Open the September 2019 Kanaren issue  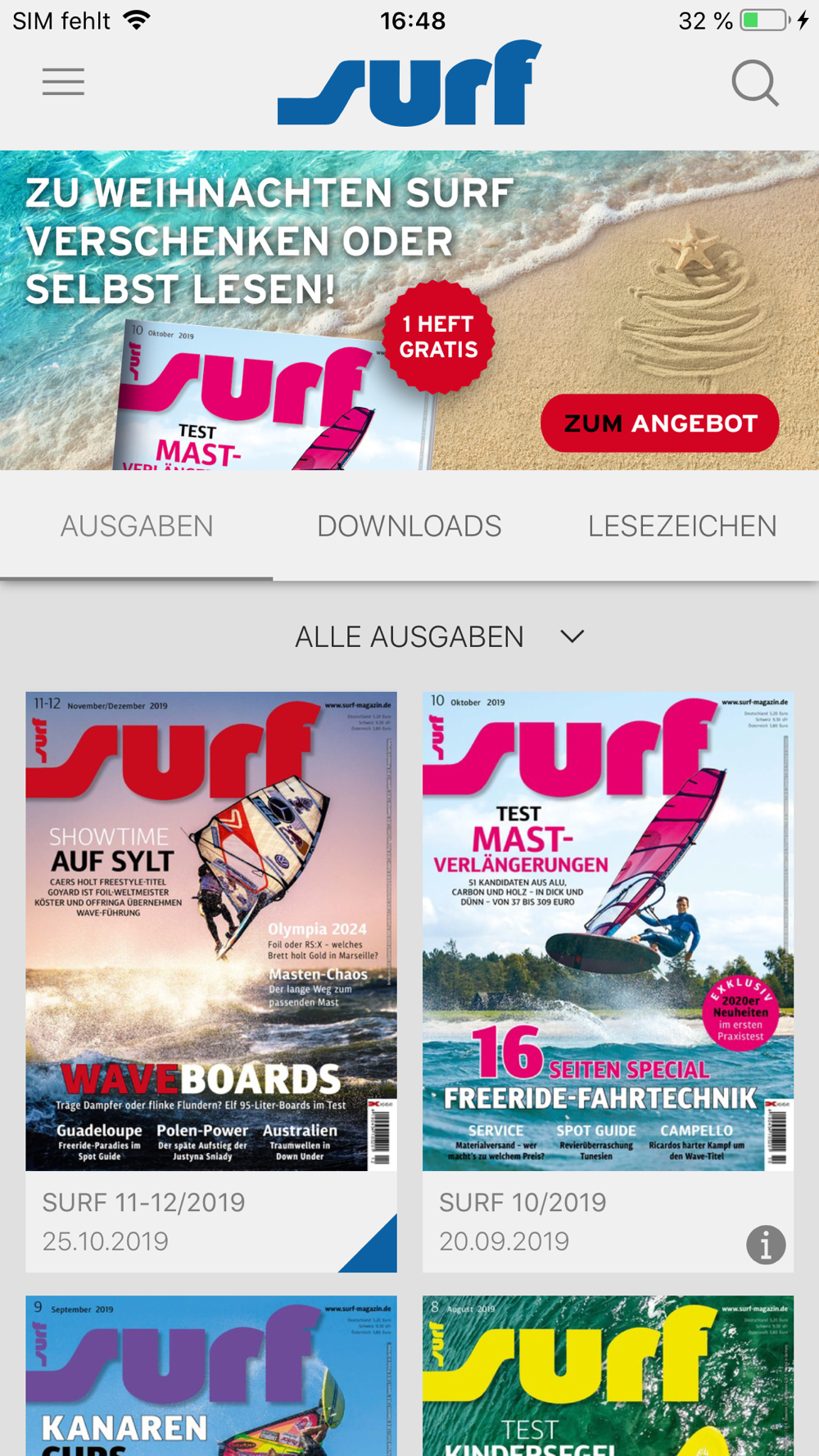point(211,1376)
